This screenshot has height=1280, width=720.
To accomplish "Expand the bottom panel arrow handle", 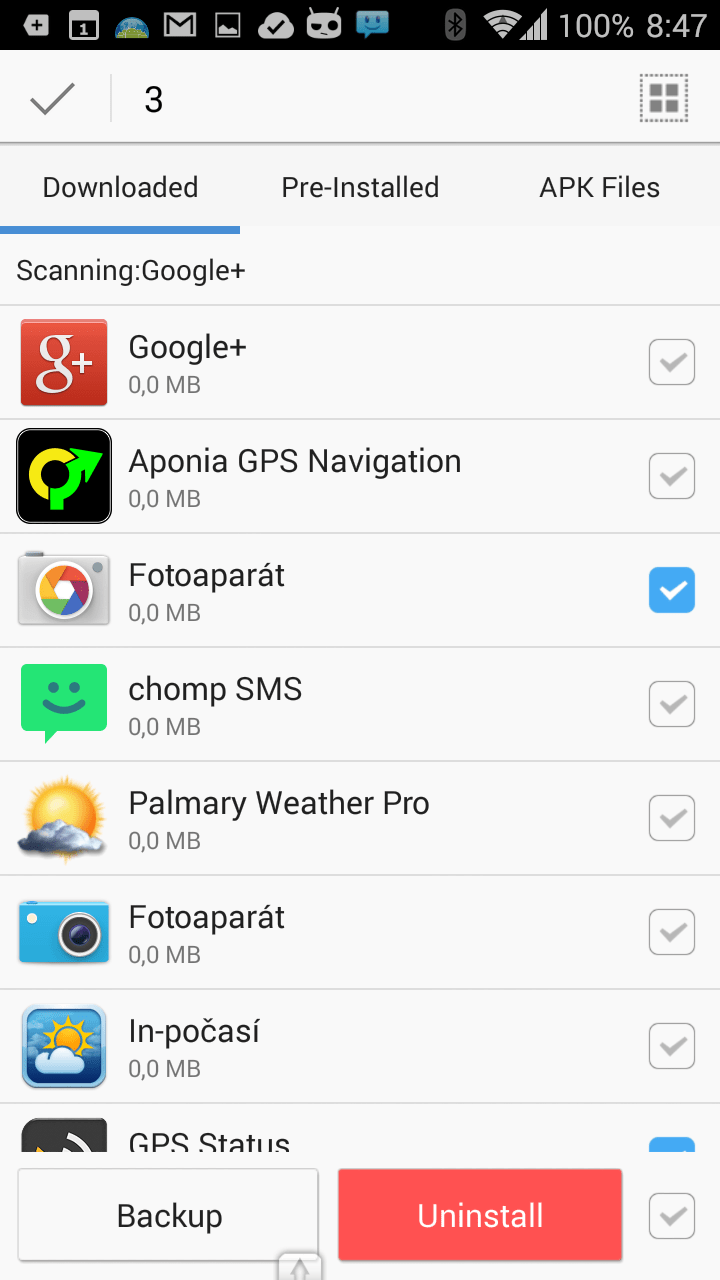I will point(299,1267).
